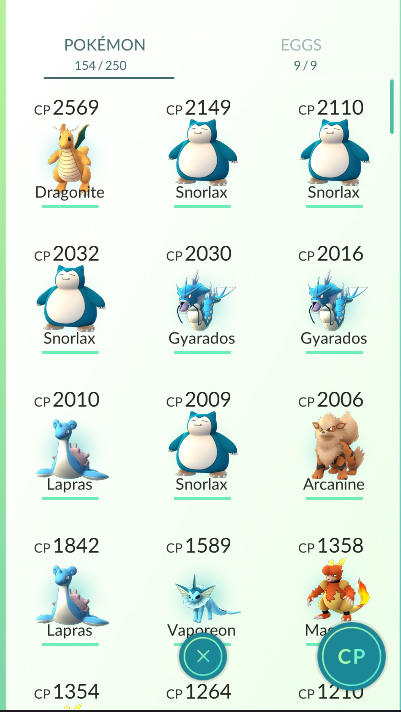Image resolution: width=401 pixels, height=712 pixels.
Task: Select the Snorlax with CP 2009
Action: [202, 445]
